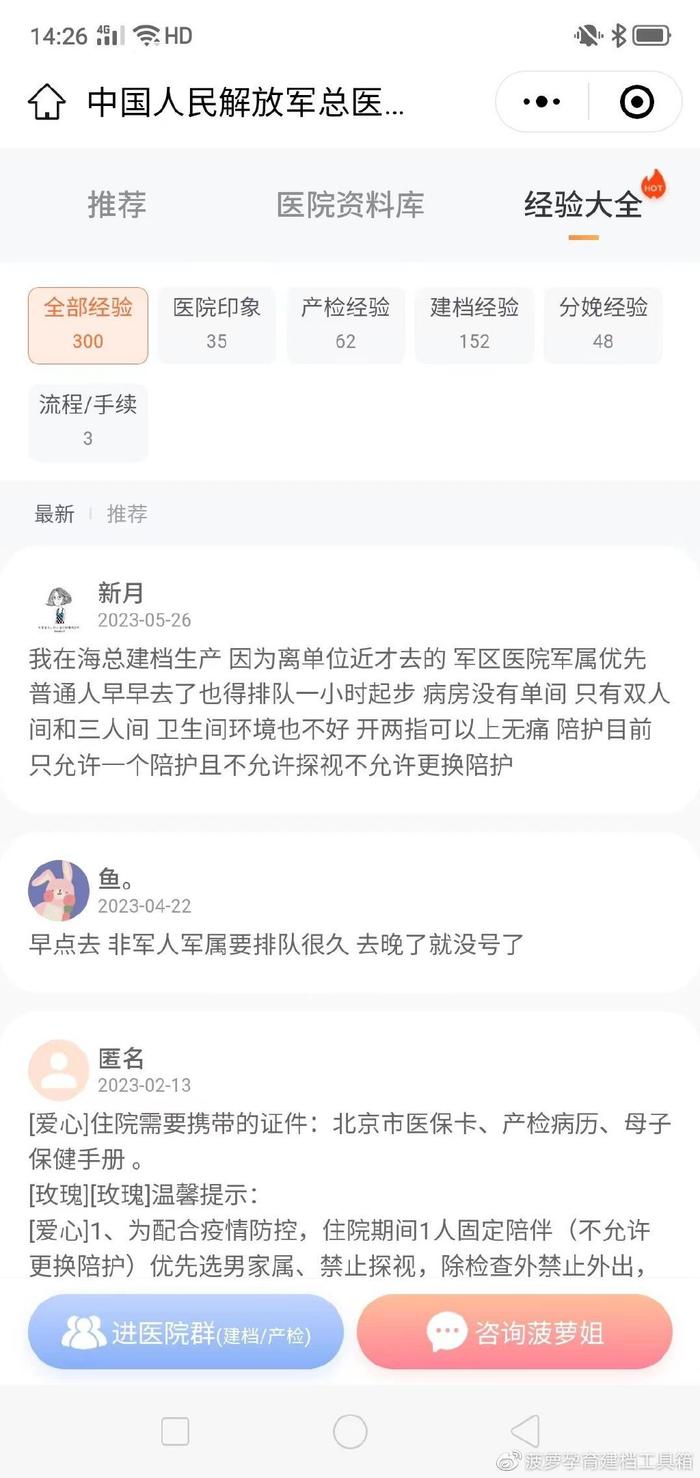Filter by 流程/手续
The width and height of the screenshot is (700, 1478).
[88, 421]
